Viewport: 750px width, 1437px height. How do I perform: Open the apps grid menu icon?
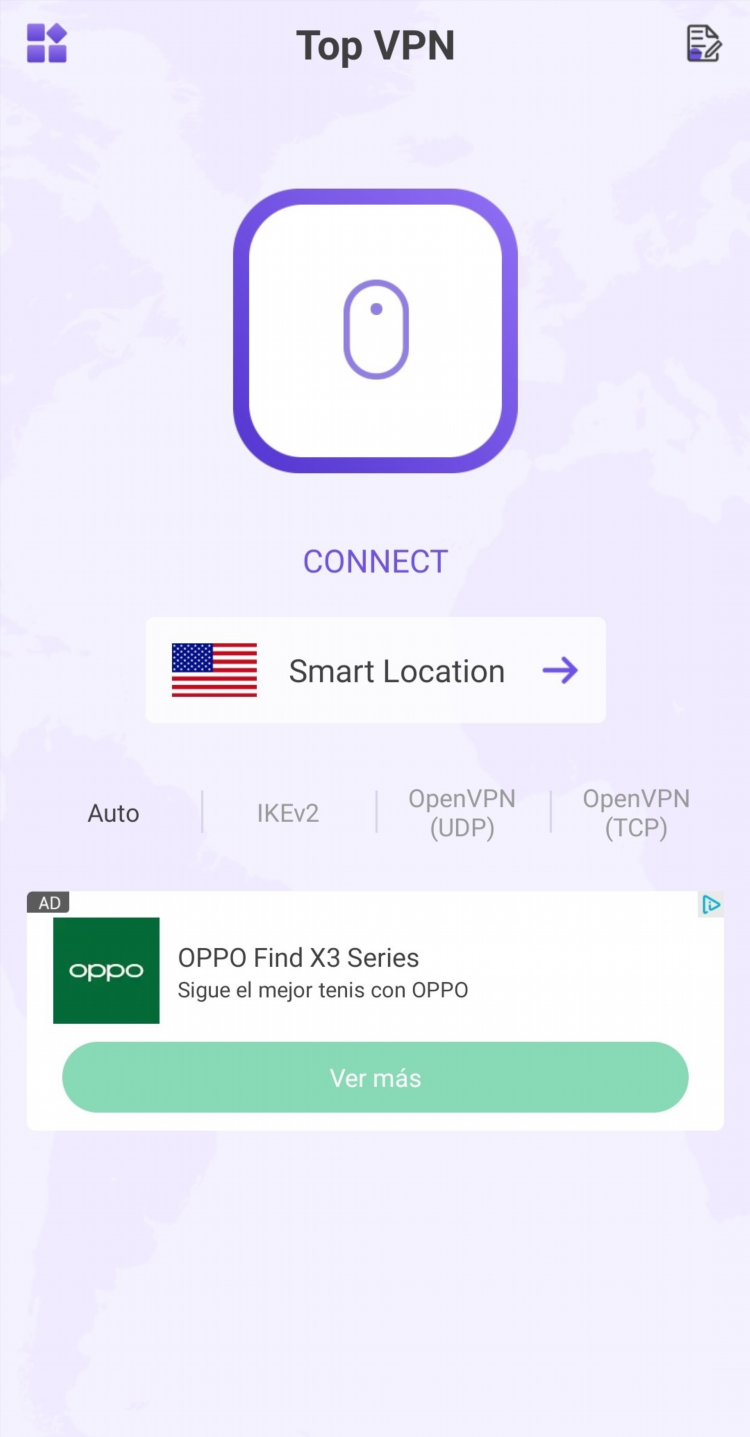click(x=46, y=44)
